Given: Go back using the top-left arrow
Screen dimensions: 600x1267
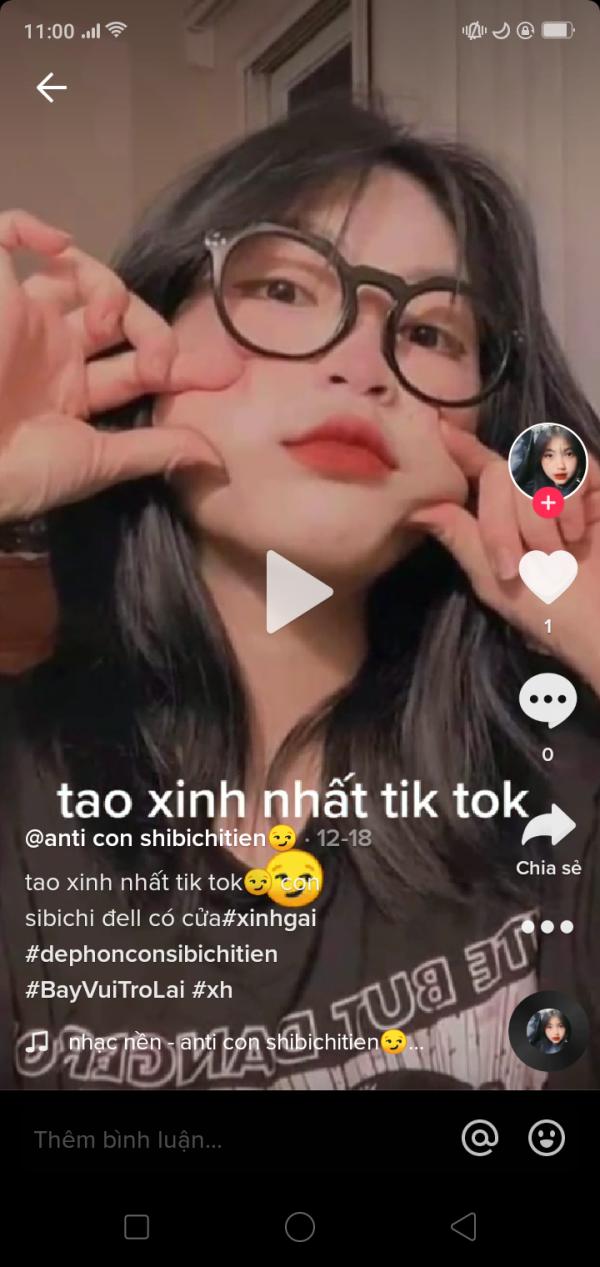Looking at the screenshot, I should coord(51,88).
